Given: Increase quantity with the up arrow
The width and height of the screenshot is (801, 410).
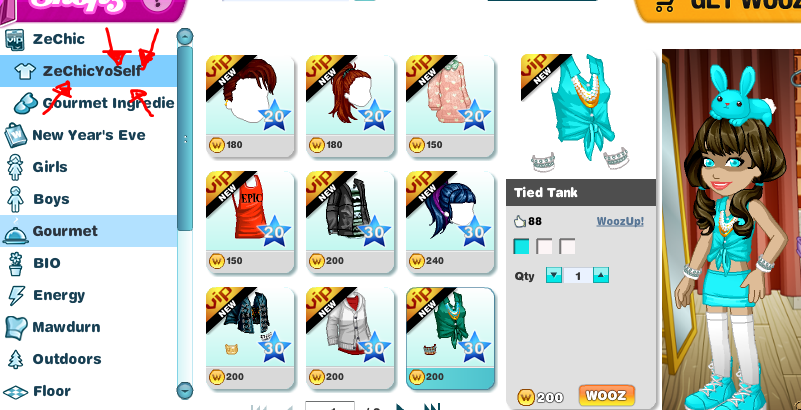Looking at the screenshot, I should [x=601, y=276].
